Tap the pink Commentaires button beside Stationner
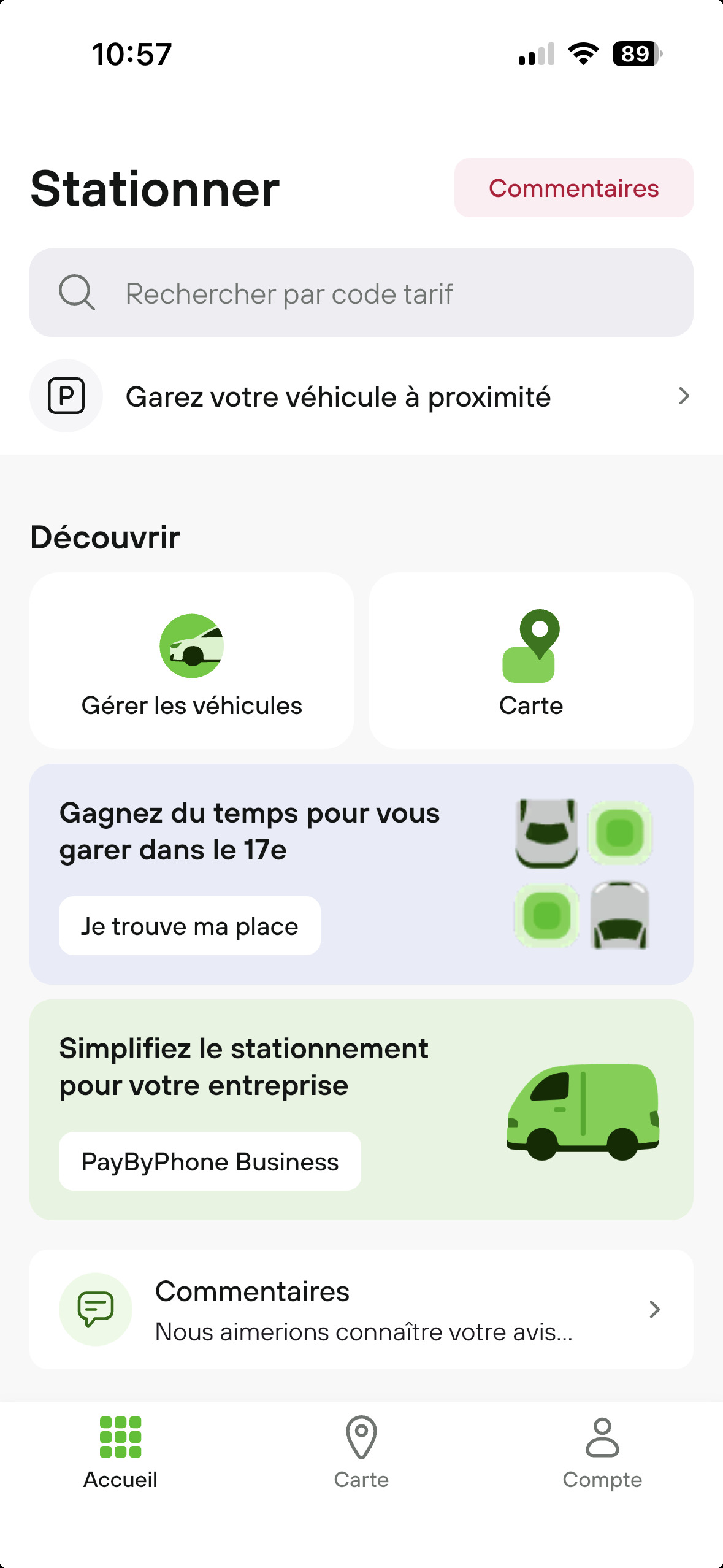Viewport: 723px width, 1568px height. point(573,188)
